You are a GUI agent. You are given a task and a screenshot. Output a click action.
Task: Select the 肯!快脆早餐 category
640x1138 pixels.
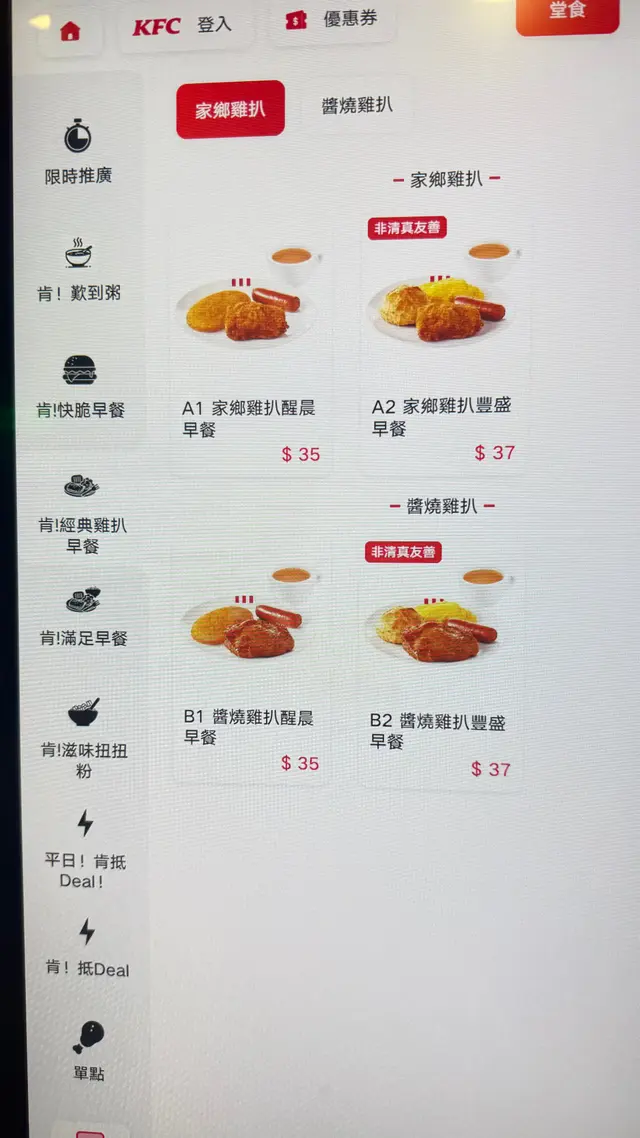pyautogui.click(x=80, y=386)
